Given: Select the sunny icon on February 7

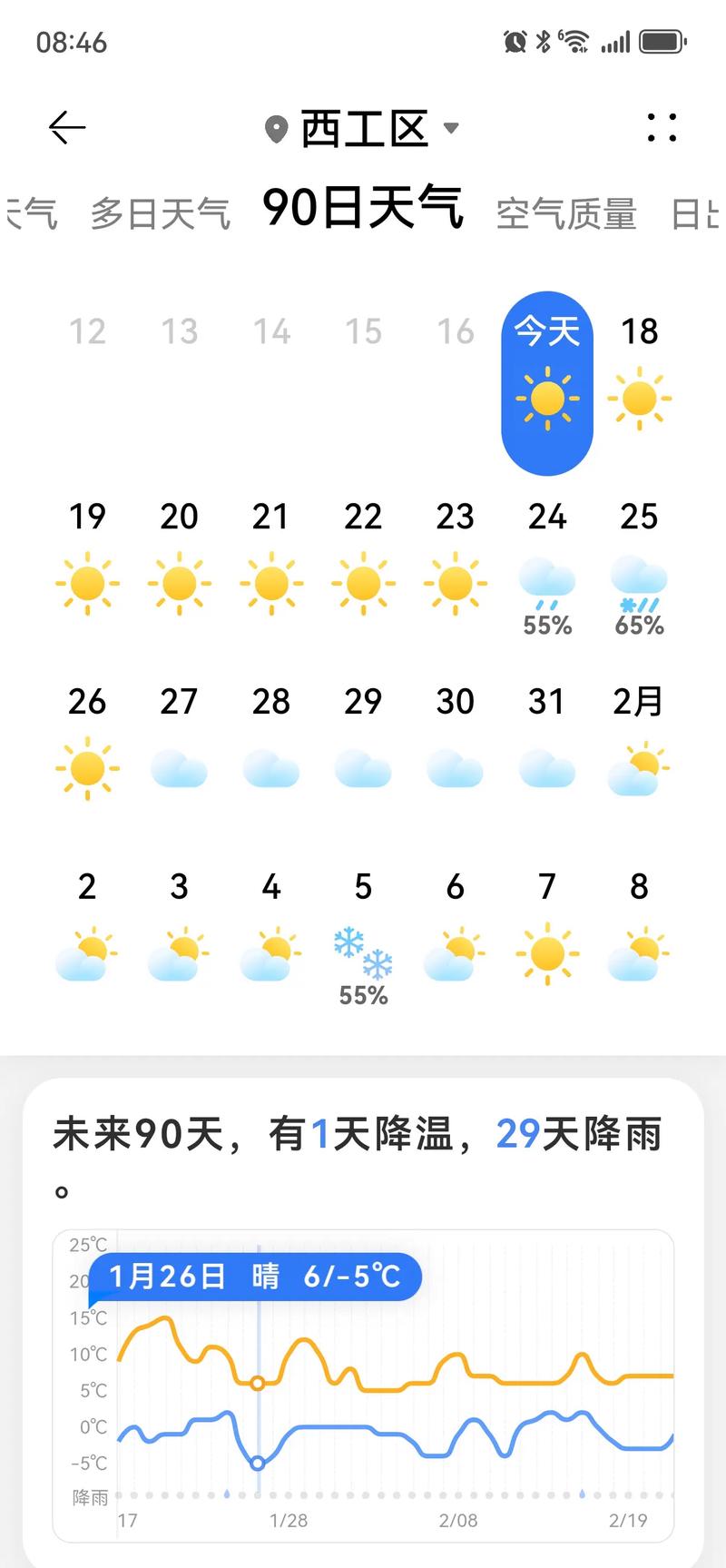Looking at the screenshot, I should (546, 953).
